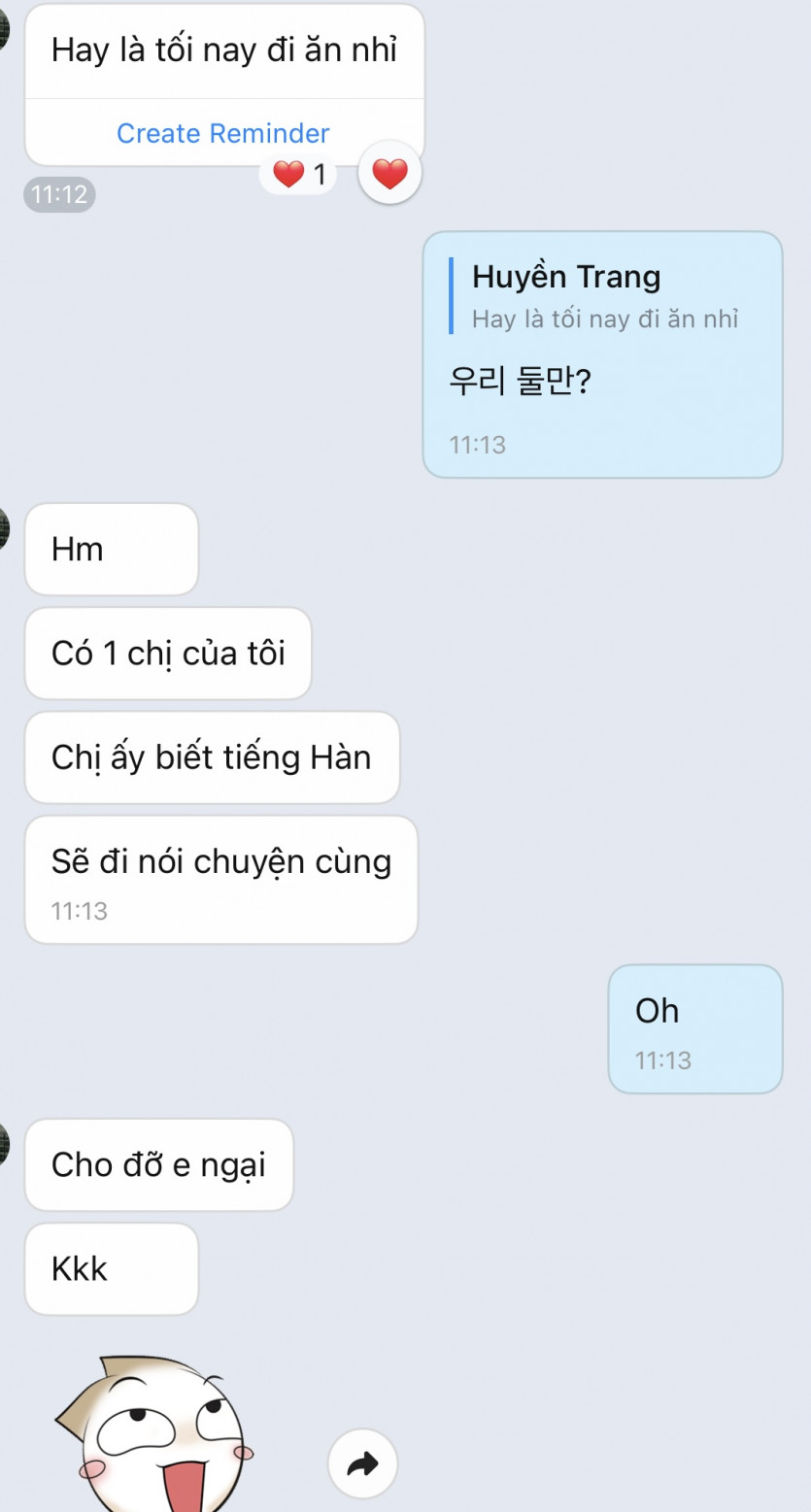Image resolution: width=811 pixels, height=1512 pixels.
Task: Select the Hm message bubble
Action: pos(110,549)
